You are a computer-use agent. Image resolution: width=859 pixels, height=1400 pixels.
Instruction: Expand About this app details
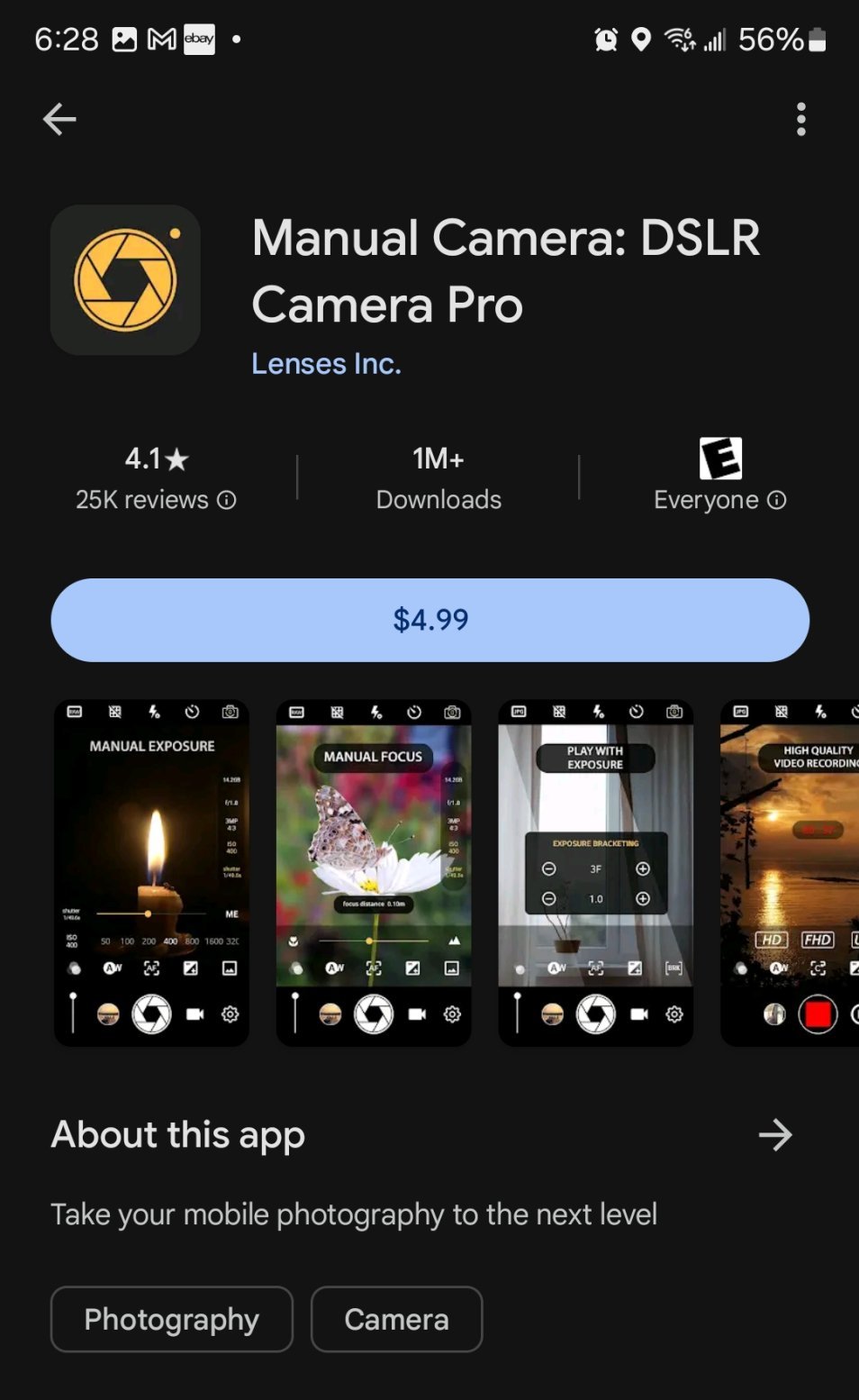[x=774, y=1135]
